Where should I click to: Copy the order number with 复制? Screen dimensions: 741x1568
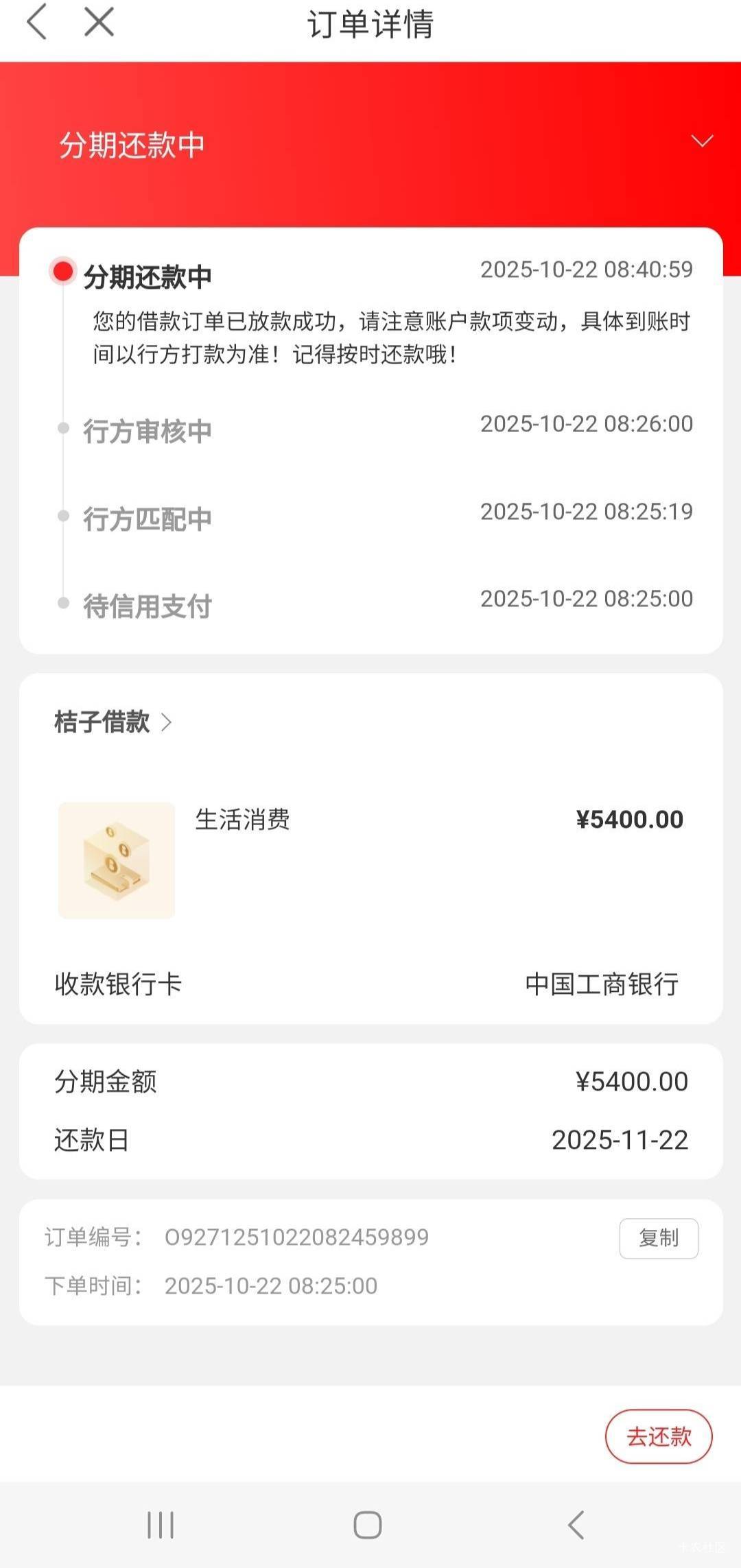tap(658, 1238)
